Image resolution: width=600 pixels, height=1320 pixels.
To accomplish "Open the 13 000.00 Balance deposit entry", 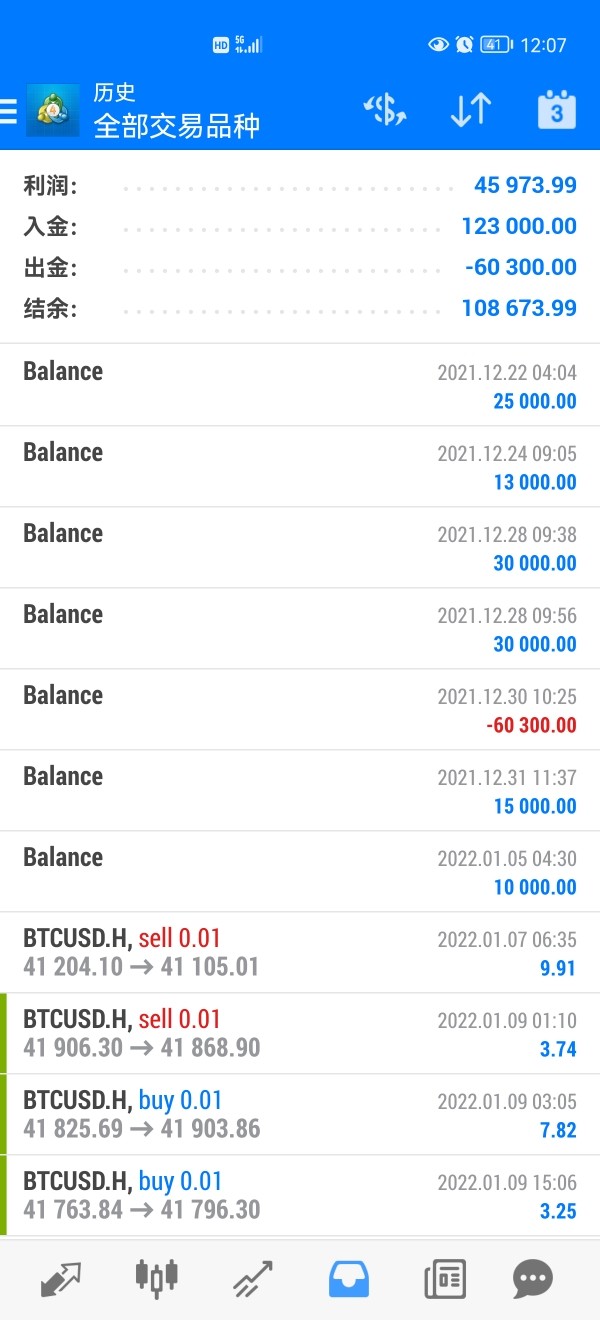I will pos(300,466).
